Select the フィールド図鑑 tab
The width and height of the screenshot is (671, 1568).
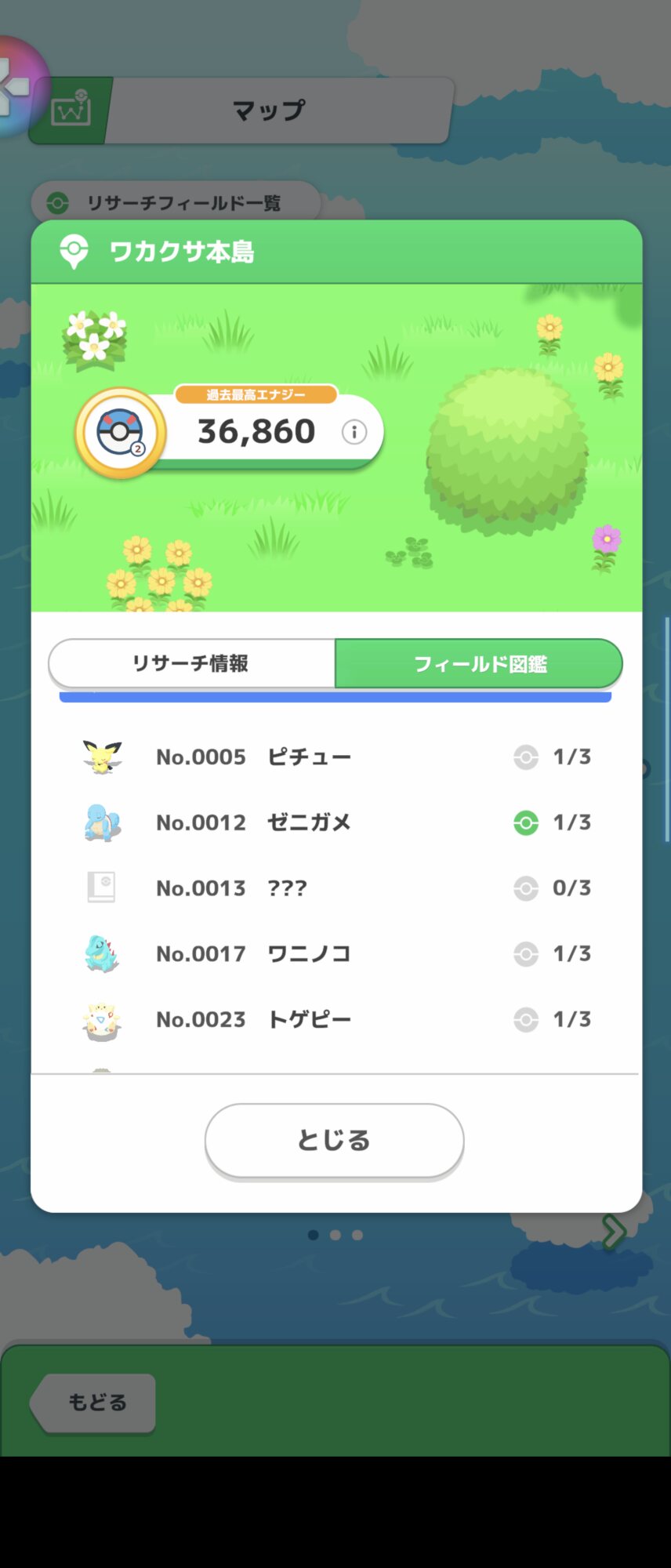479,663
